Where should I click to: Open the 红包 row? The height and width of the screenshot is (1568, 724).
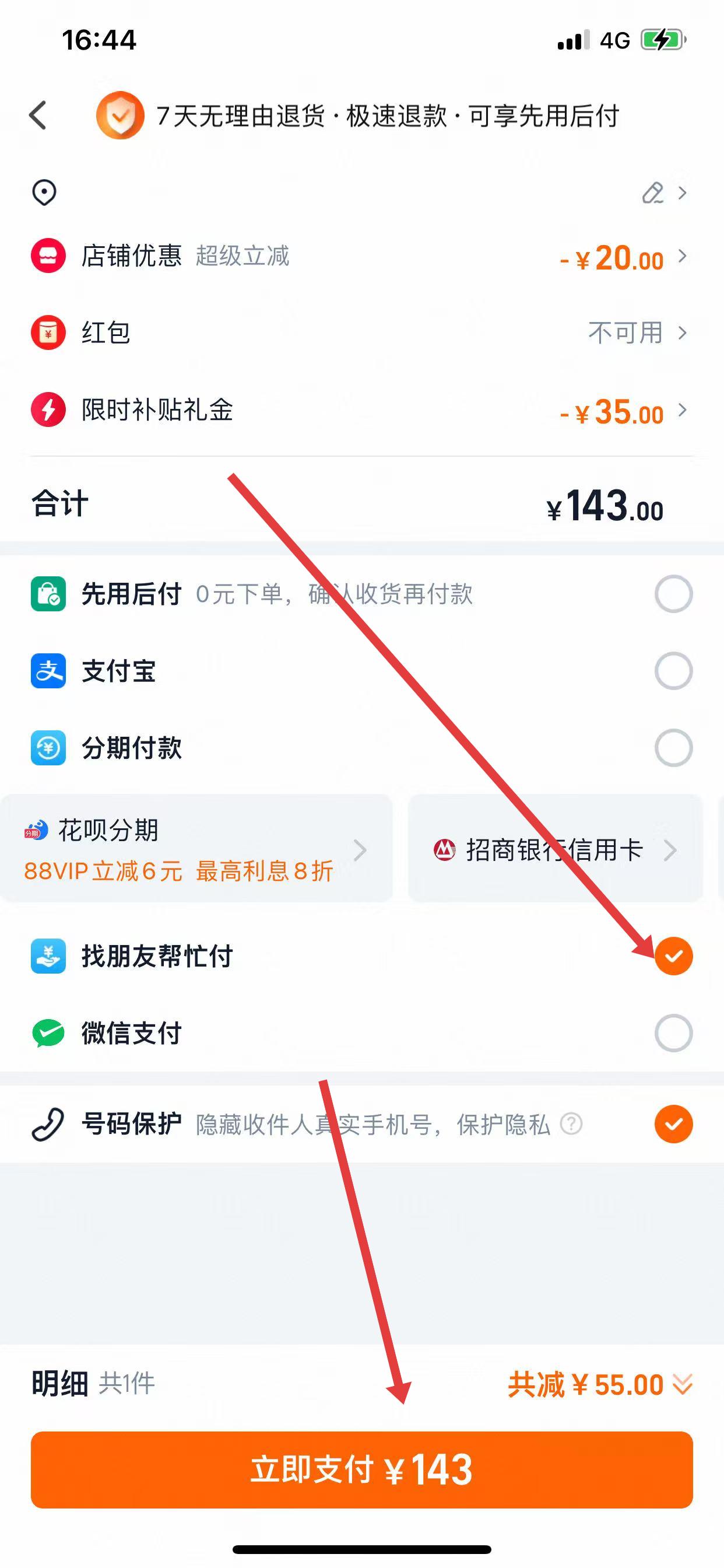point(636,332)
